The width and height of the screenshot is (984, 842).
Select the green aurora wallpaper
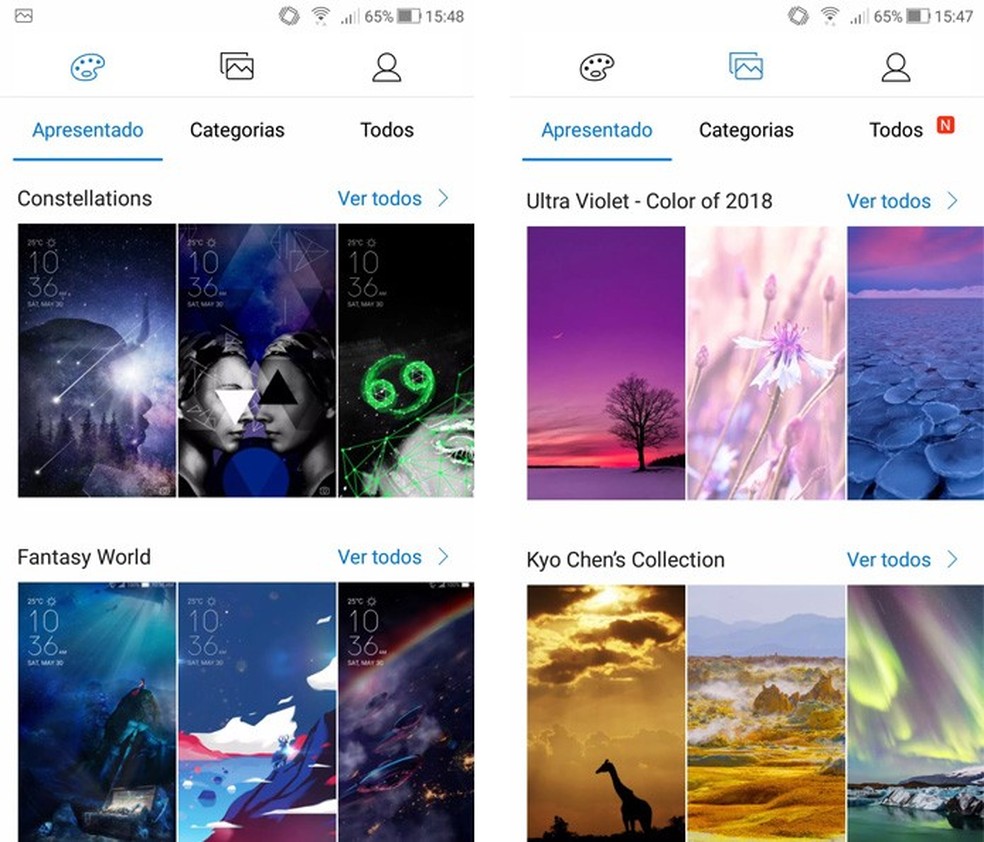(x=915, y=712)
